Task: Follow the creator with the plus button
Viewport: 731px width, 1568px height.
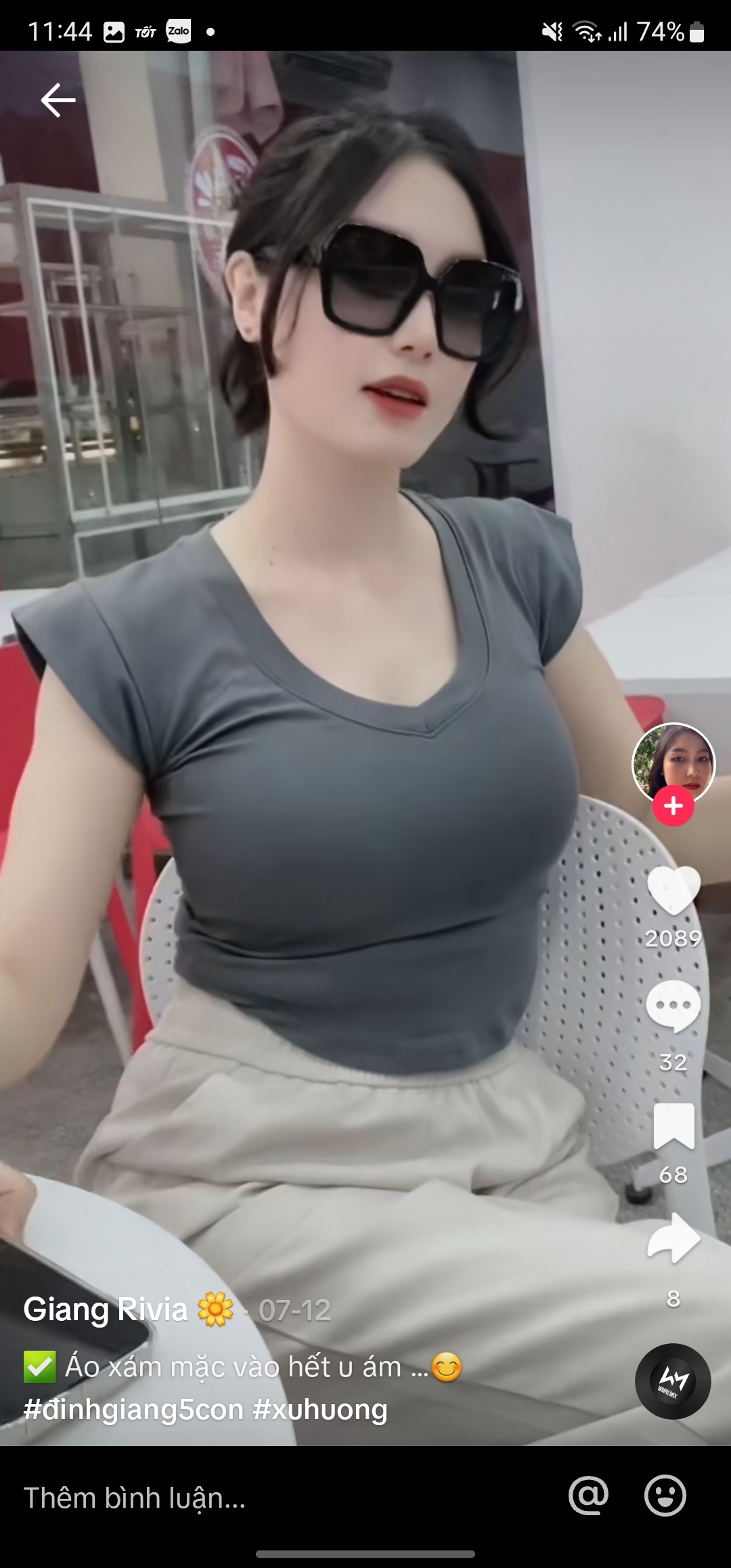Action: tap(673, 806)
